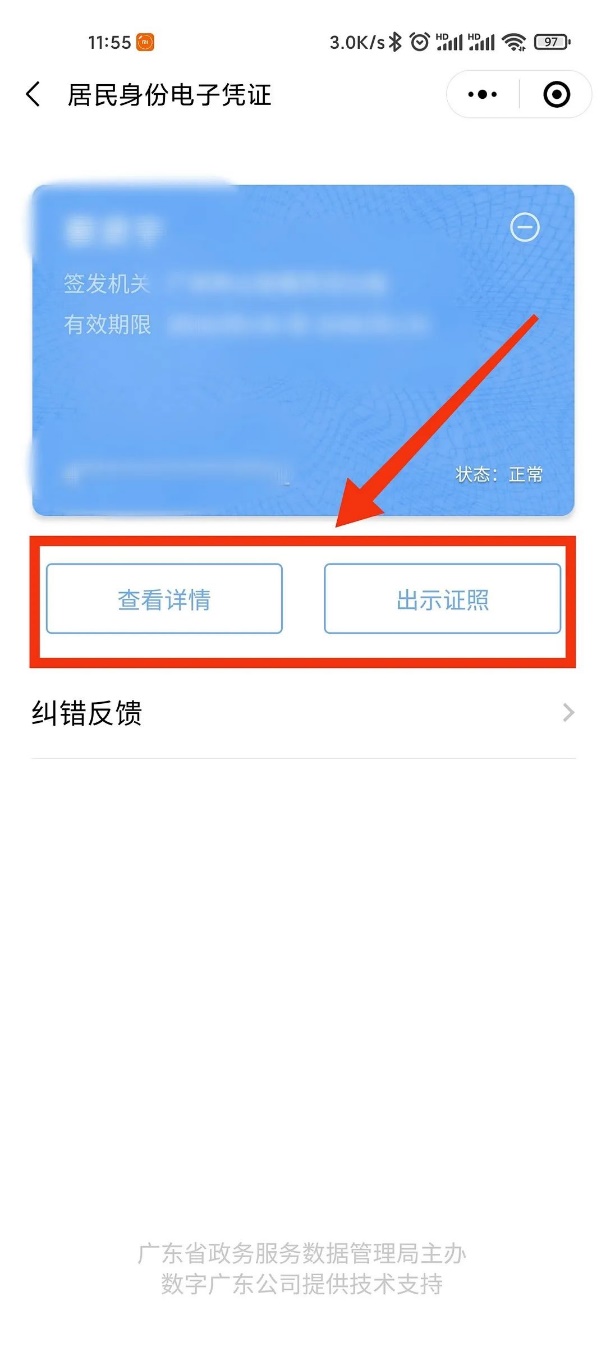Close the mini program with the circle icon

[x=556, y=95]
